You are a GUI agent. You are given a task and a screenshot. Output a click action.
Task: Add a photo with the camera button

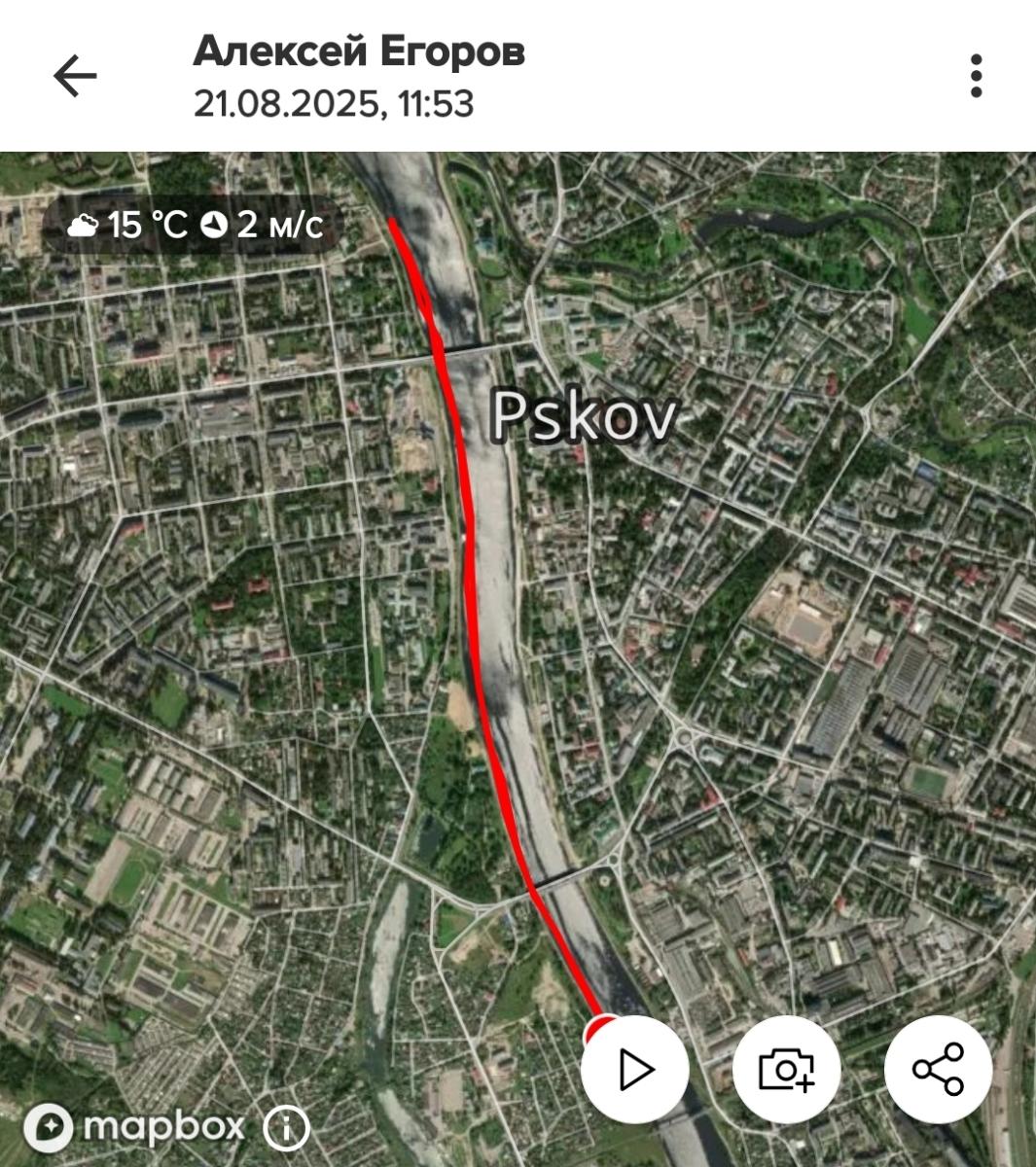(x=786, y=1070)
